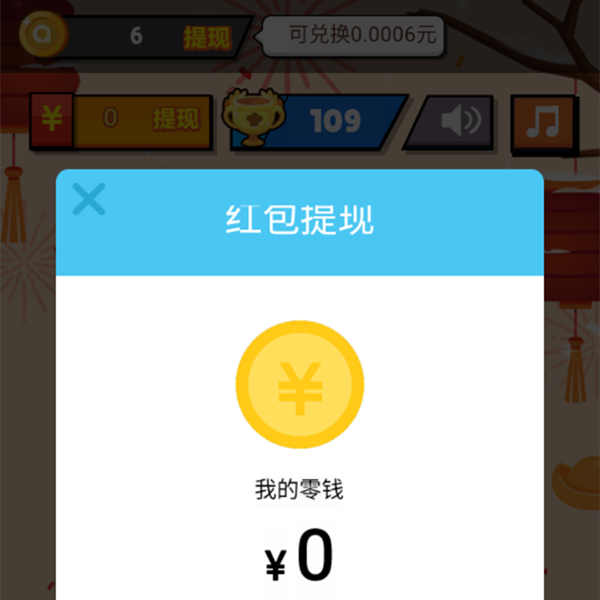The height and width of the screenshot is (600, 600).
Task: Toggle the sound speaker button
Action: tap(459, 121)
